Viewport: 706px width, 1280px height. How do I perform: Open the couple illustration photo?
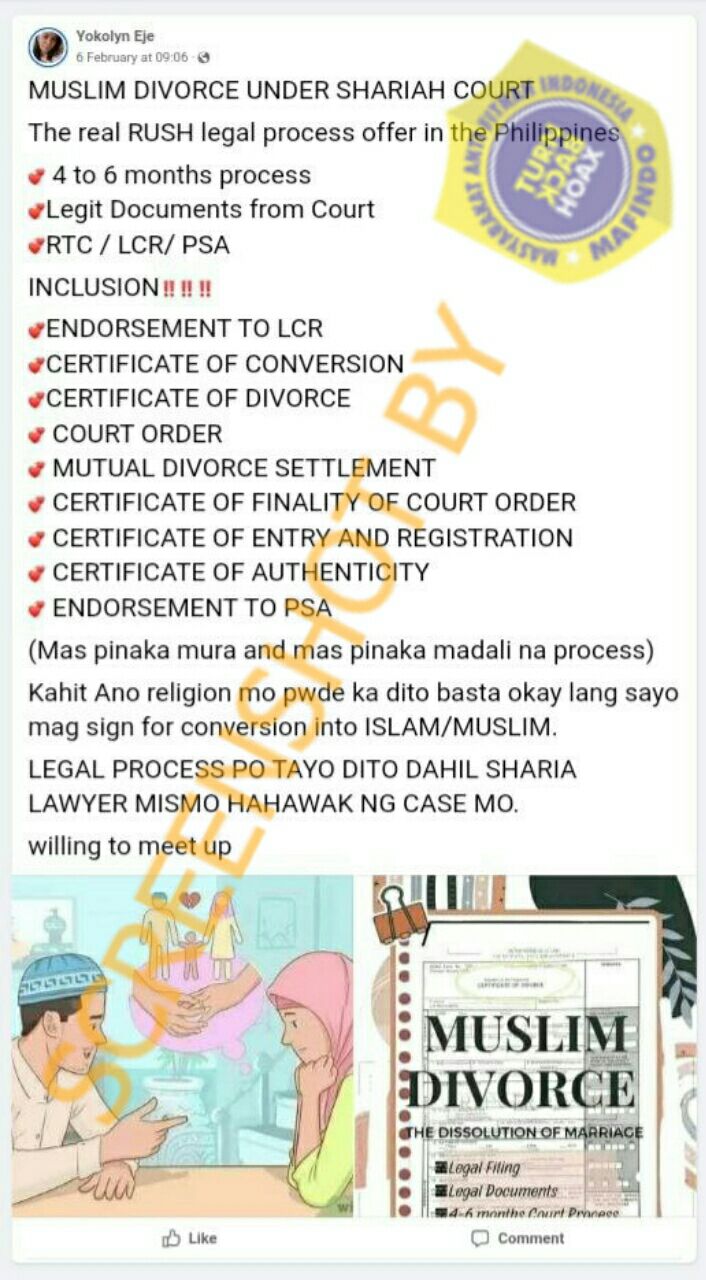[182, 1045]
